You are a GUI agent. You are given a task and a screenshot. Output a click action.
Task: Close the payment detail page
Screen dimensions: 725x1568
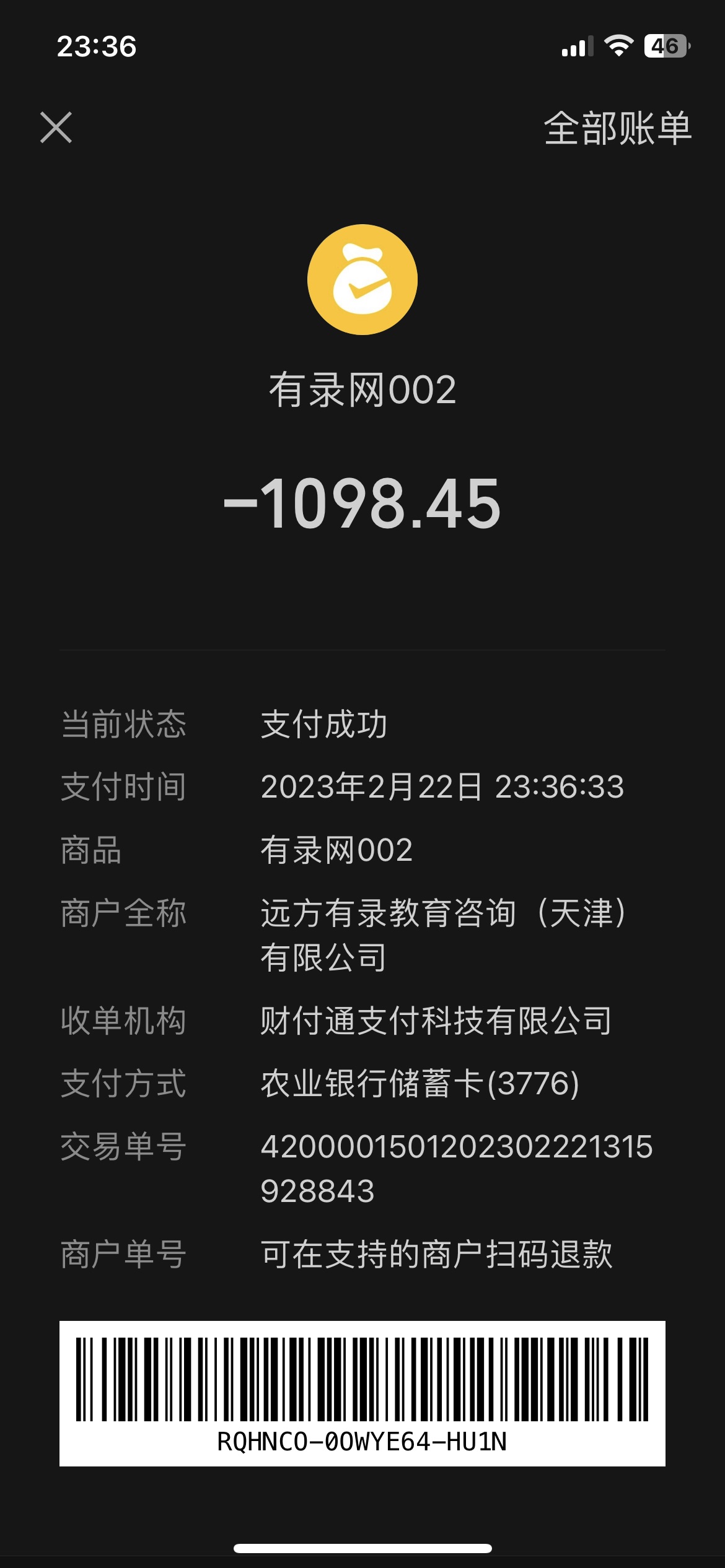(x=56, y=128)
